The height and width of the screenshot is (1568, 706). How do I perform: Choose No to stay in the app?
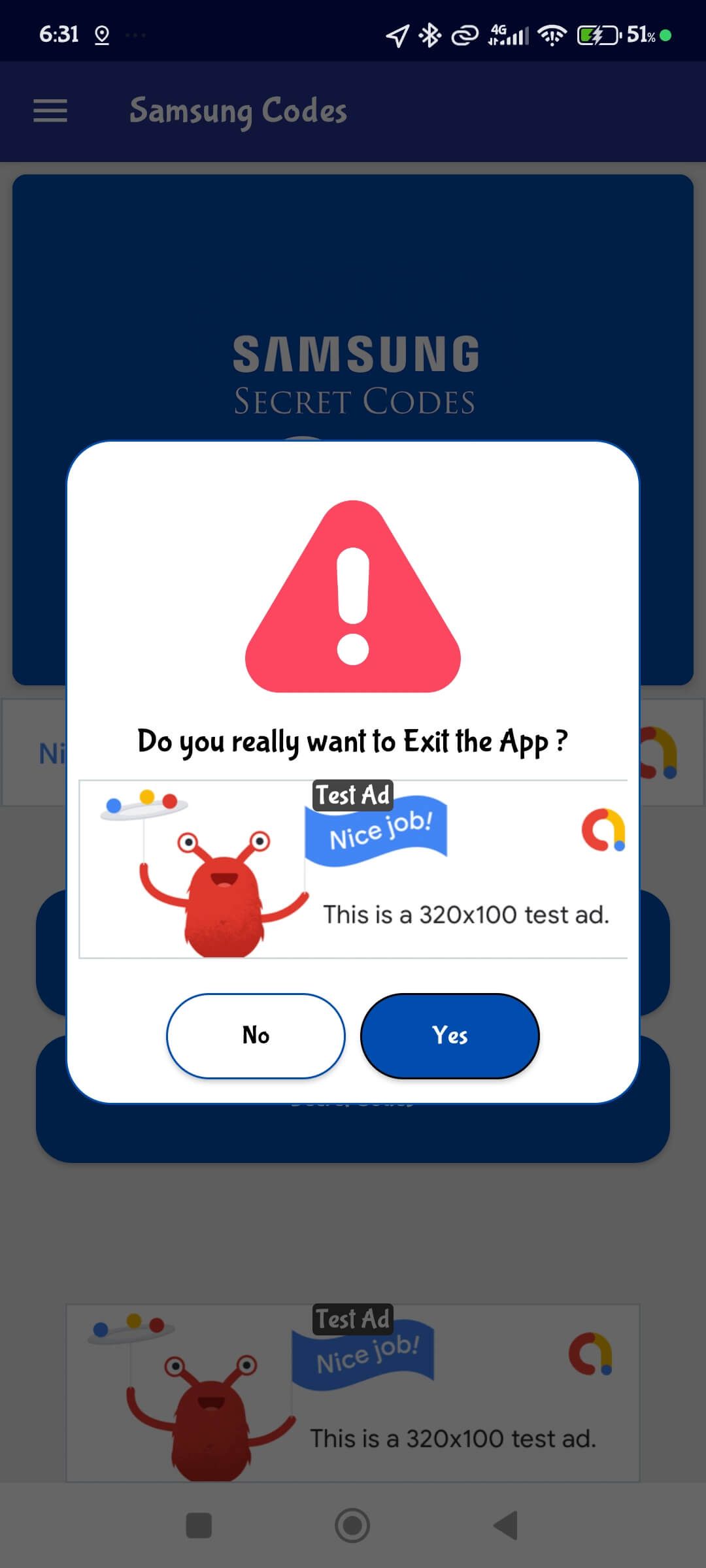click(x=256, y=1036)
